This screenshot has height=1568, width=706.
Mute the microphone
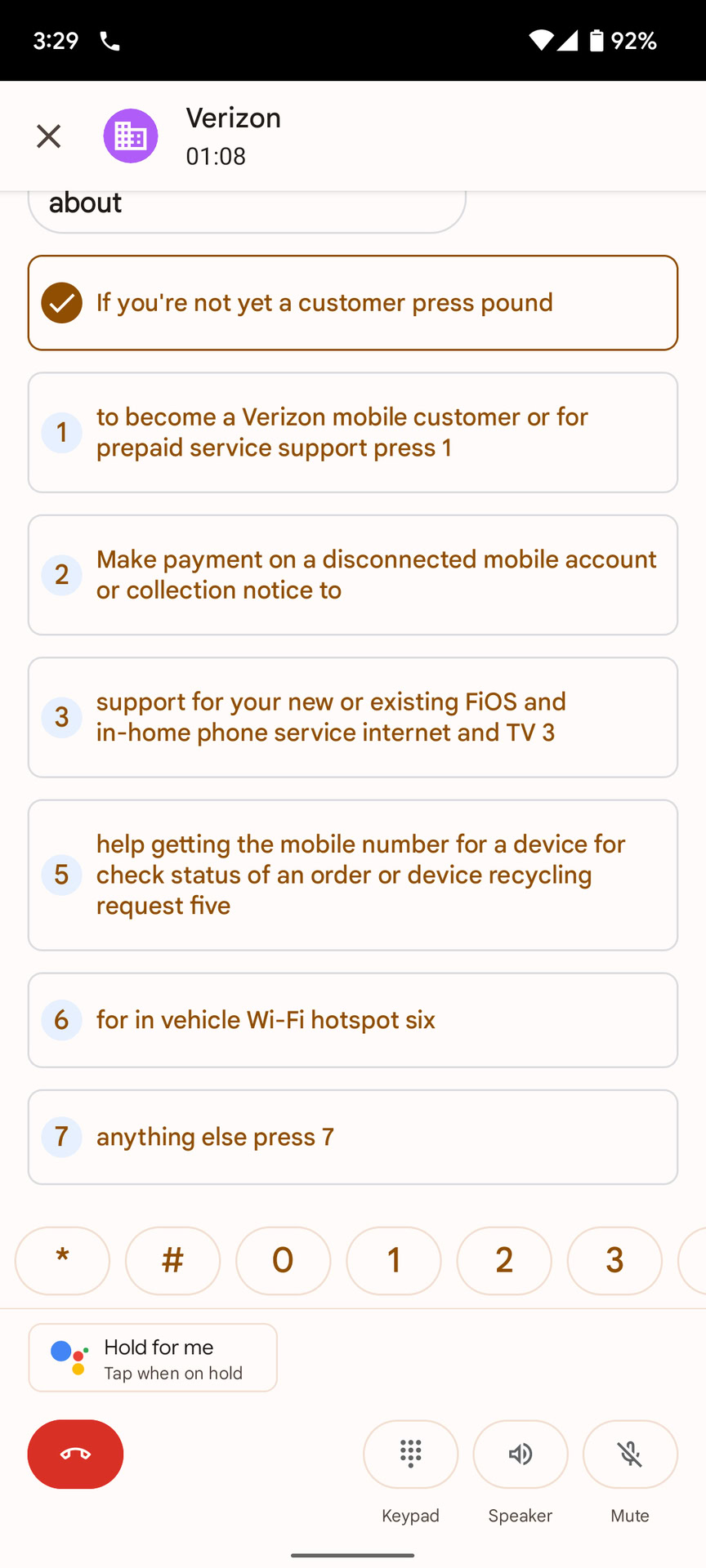point(630,1454)
